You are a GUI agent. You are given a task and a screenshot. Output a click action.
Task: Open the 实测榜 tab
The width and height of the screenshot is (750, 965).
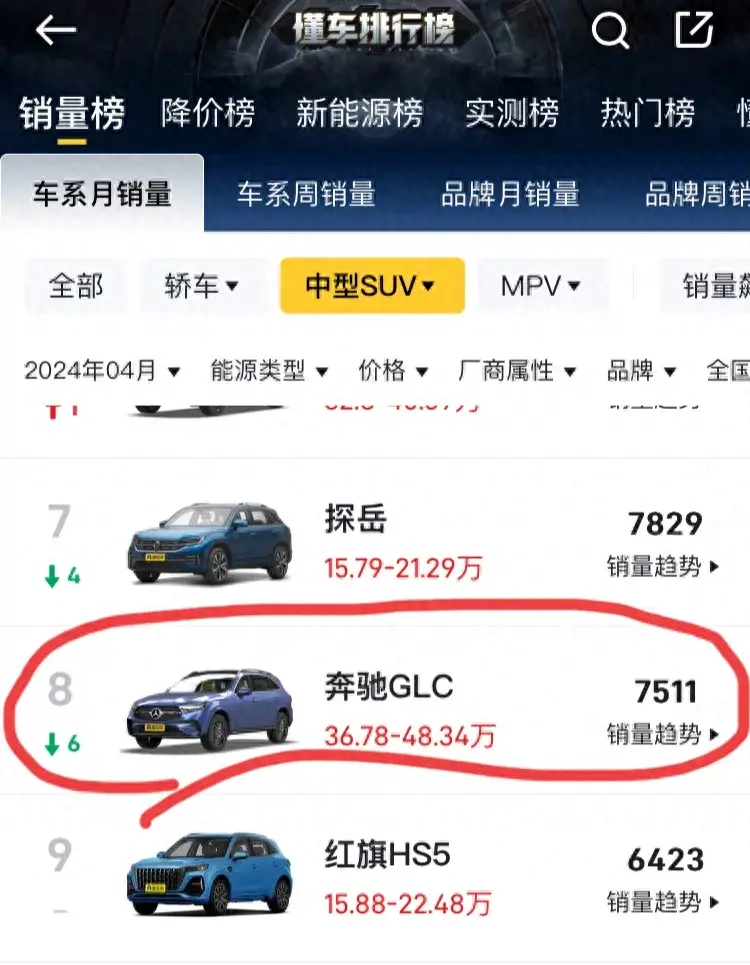click(511, 113)
